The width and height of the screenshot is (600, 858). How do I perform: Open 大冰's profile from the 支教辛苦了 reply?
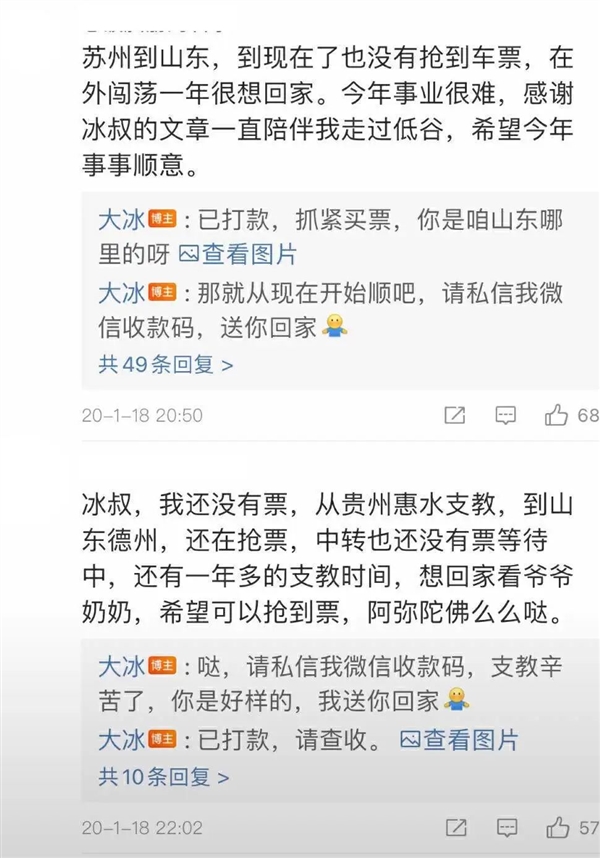120,665
